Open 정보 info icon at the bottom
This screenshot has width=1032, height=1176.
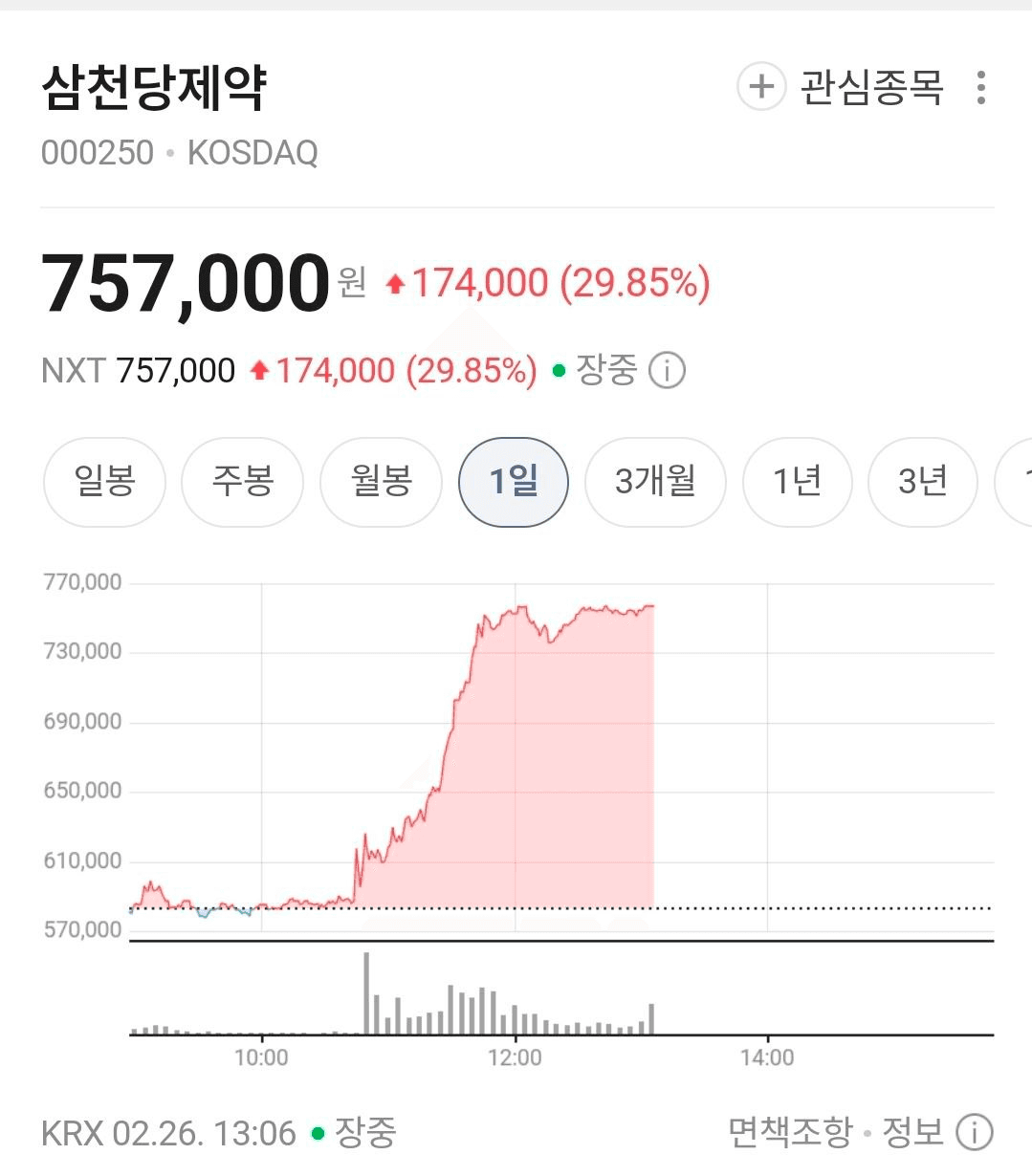click(x=974, y=1133)
